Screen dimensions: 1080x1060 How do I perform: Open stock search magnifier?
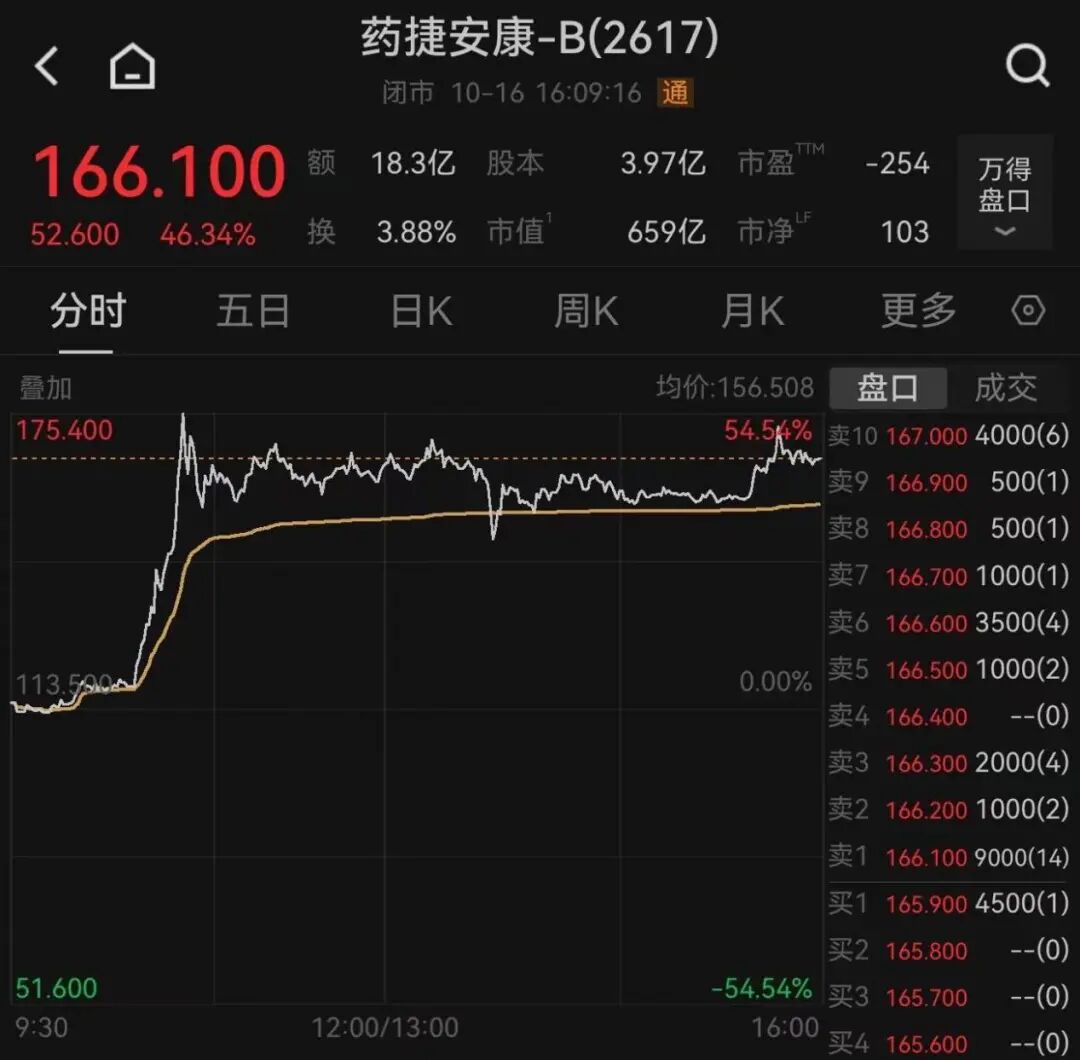(1026, 67)
